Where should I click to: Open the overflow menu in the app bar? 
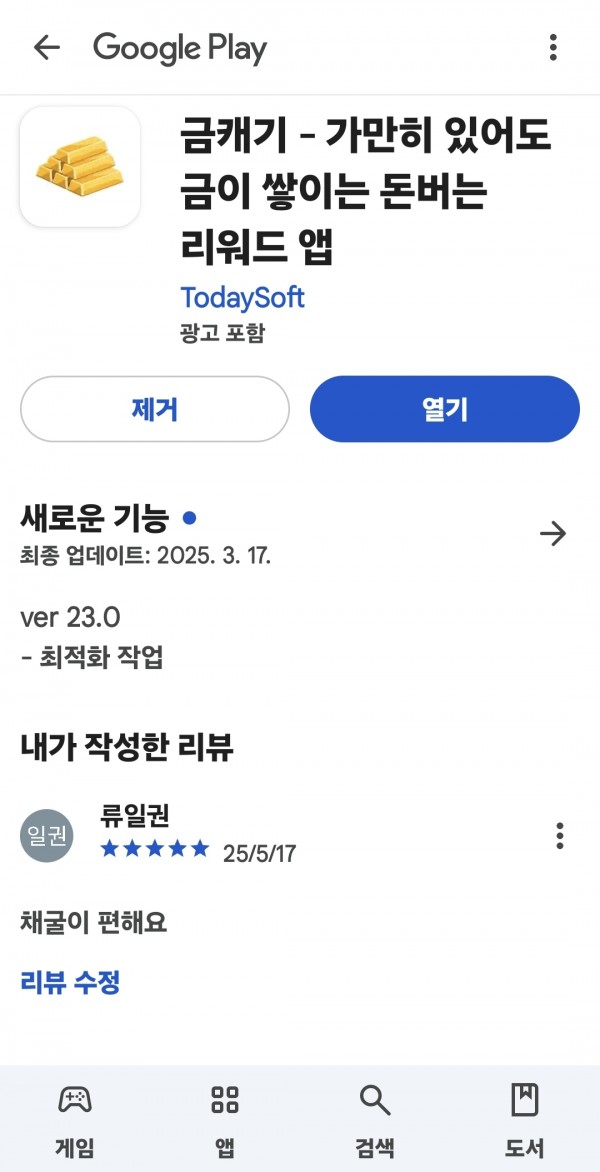pos(553,48)
